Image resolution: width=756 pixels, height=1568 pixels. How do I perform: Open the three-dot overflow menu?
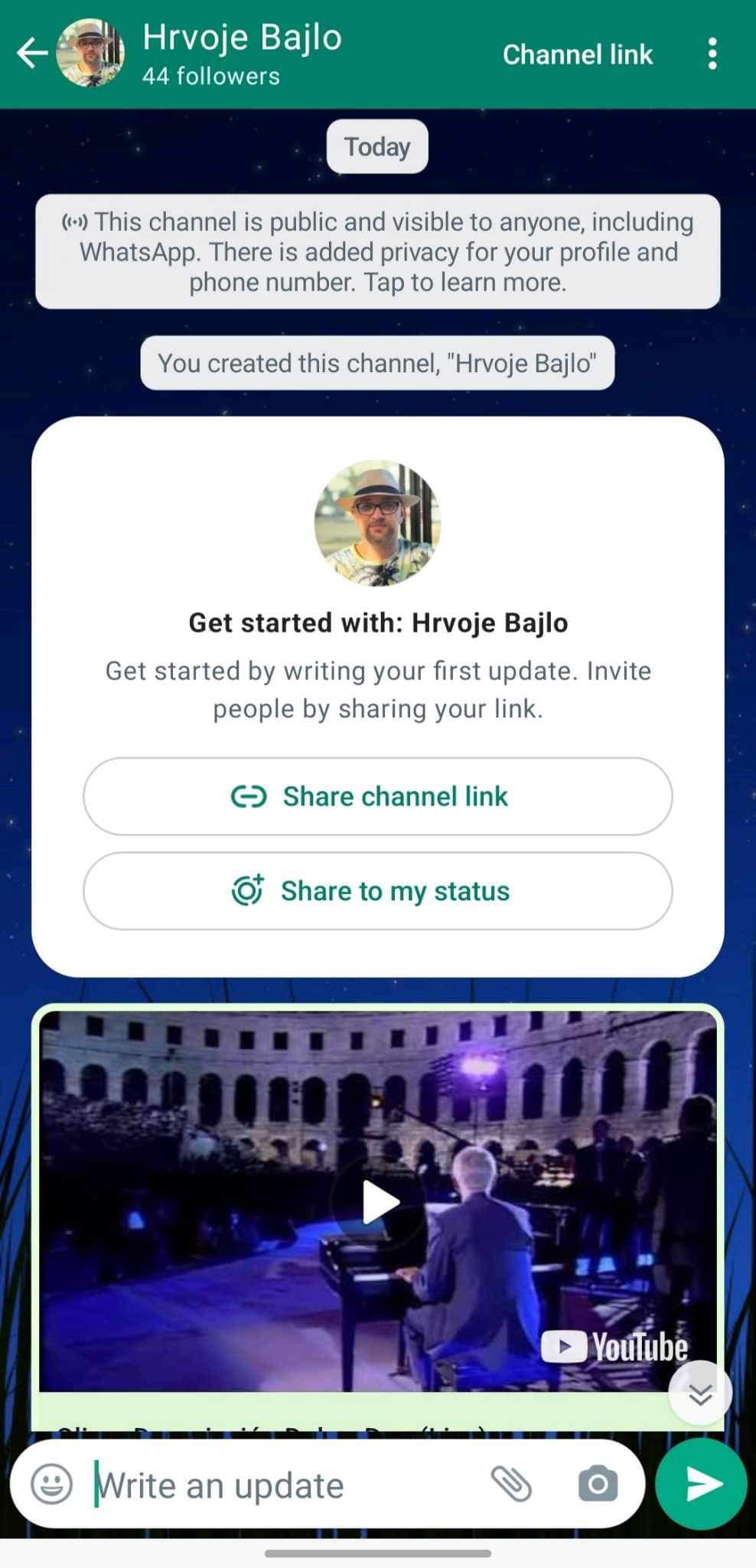tap(712, 54)
